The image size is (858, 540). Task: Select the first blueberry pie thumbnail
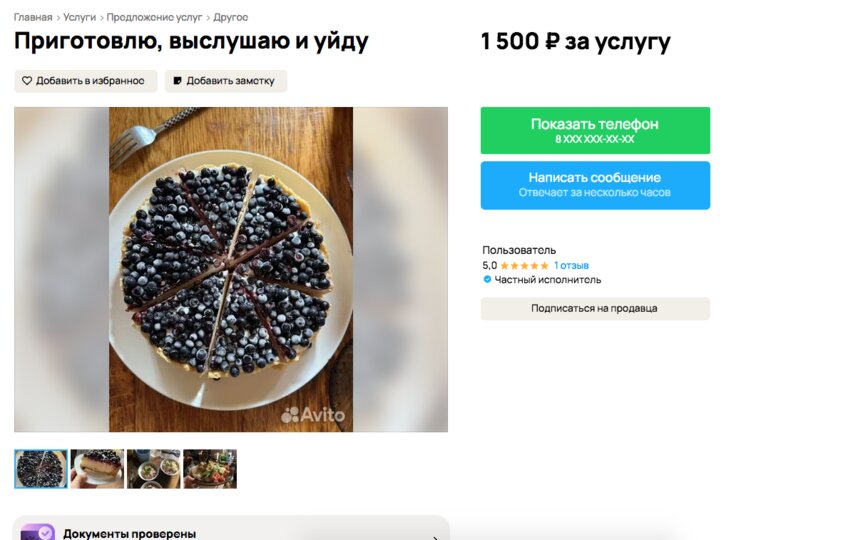41,469
